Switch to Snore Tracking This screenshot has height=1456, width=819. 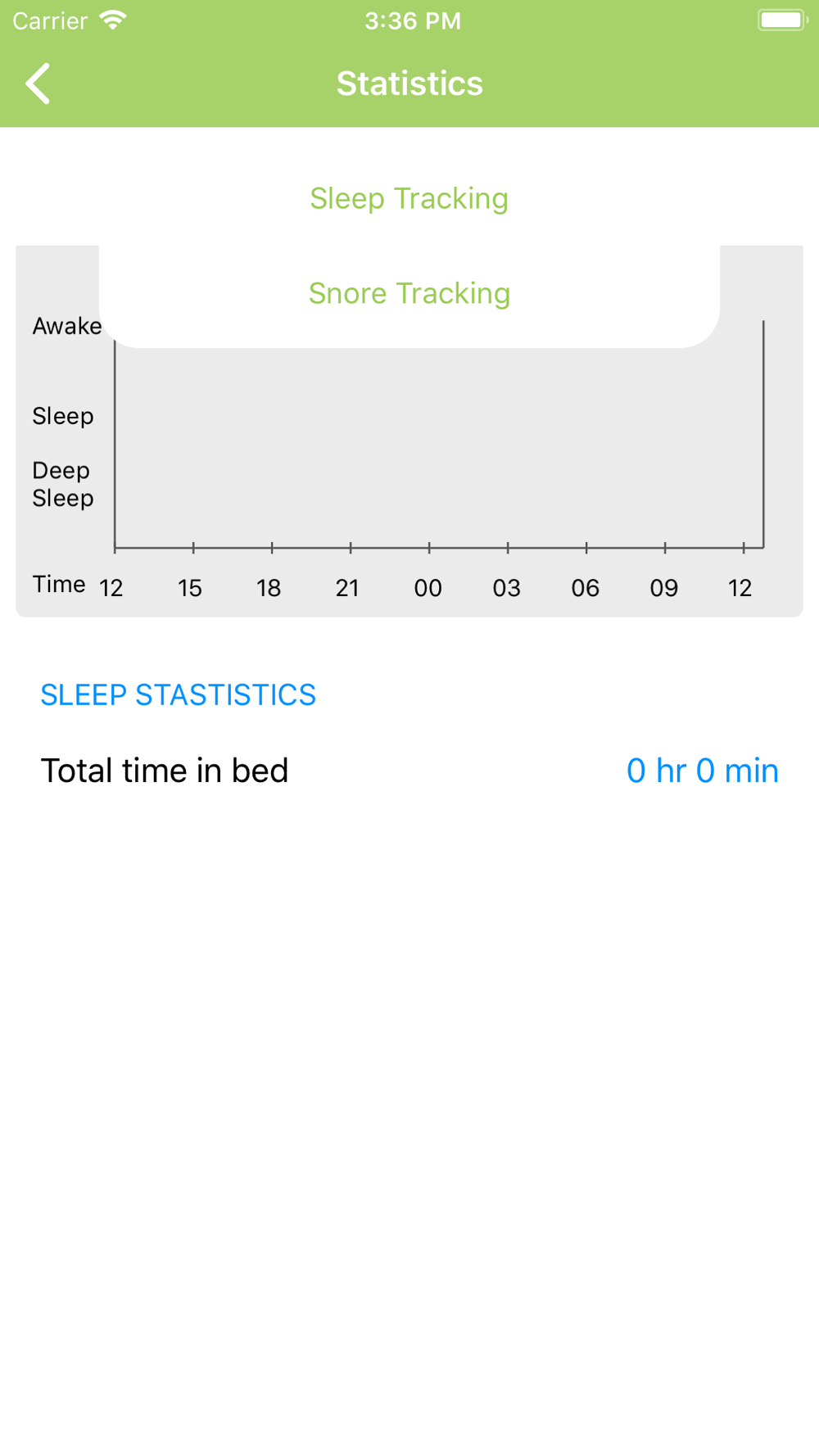409,293
